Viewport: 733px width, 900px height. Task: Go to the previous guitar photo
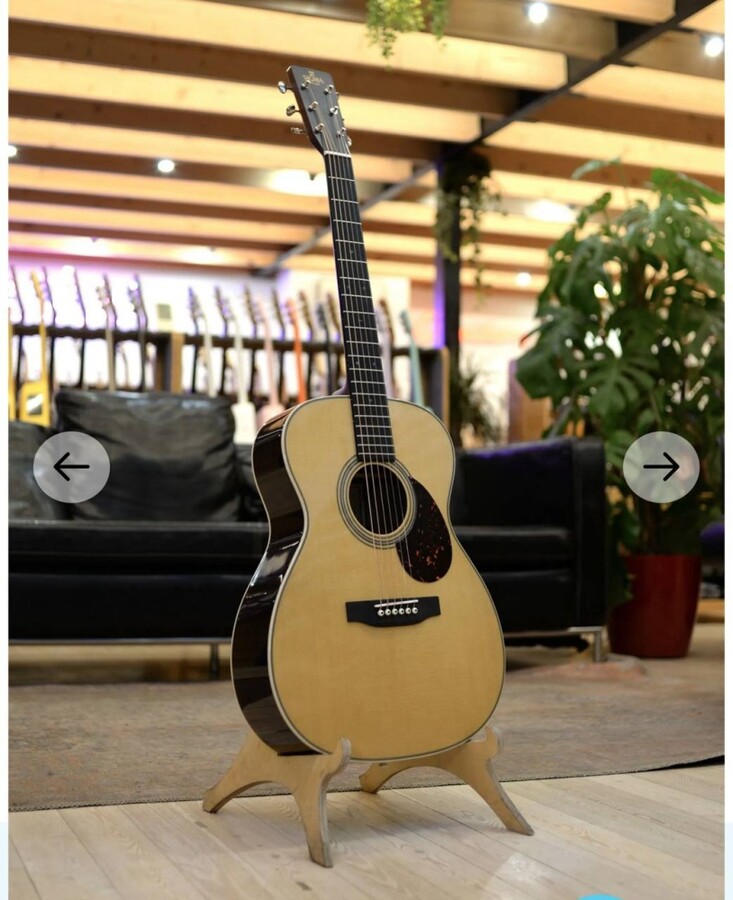(x=71, y=467)
